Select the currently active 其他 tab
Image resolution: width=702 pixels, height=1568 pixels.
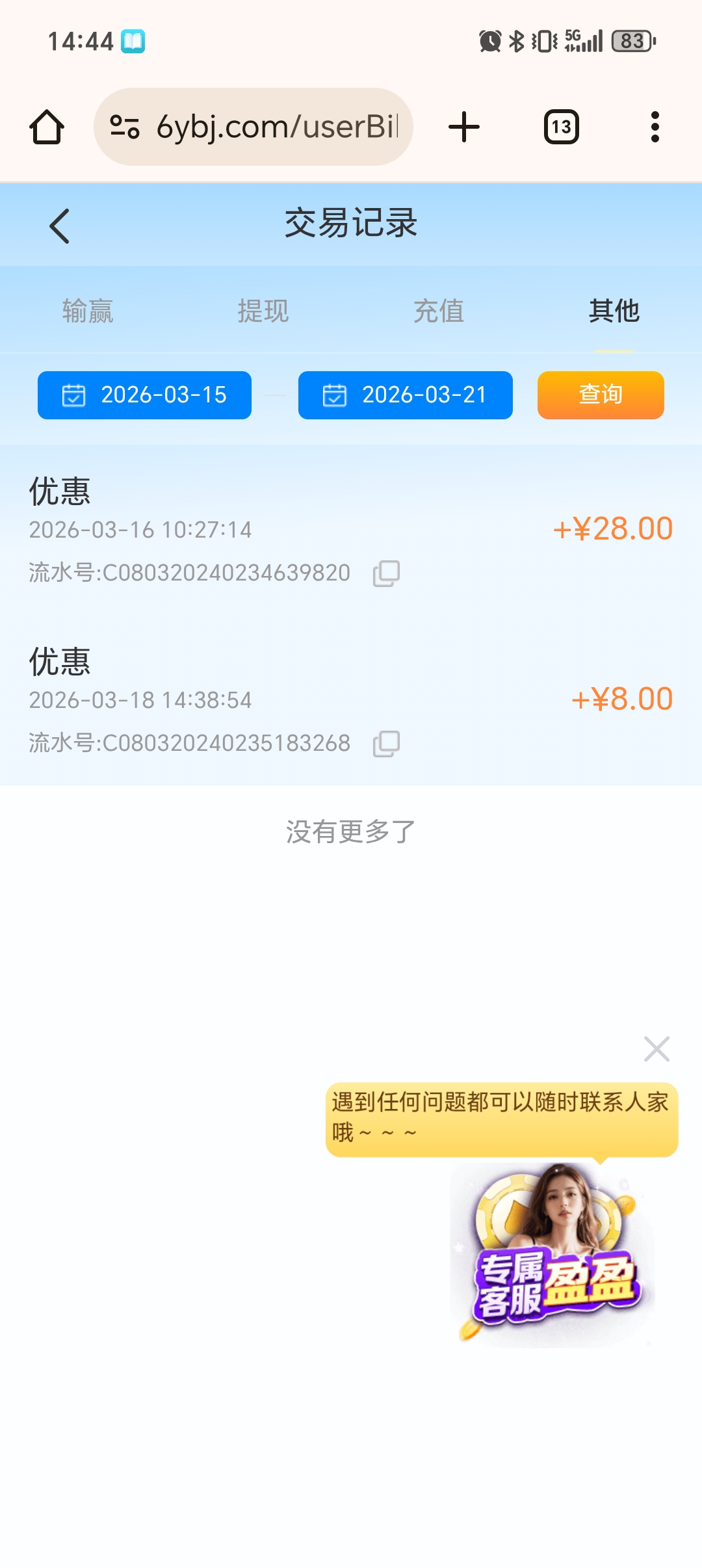click(614, 311)
